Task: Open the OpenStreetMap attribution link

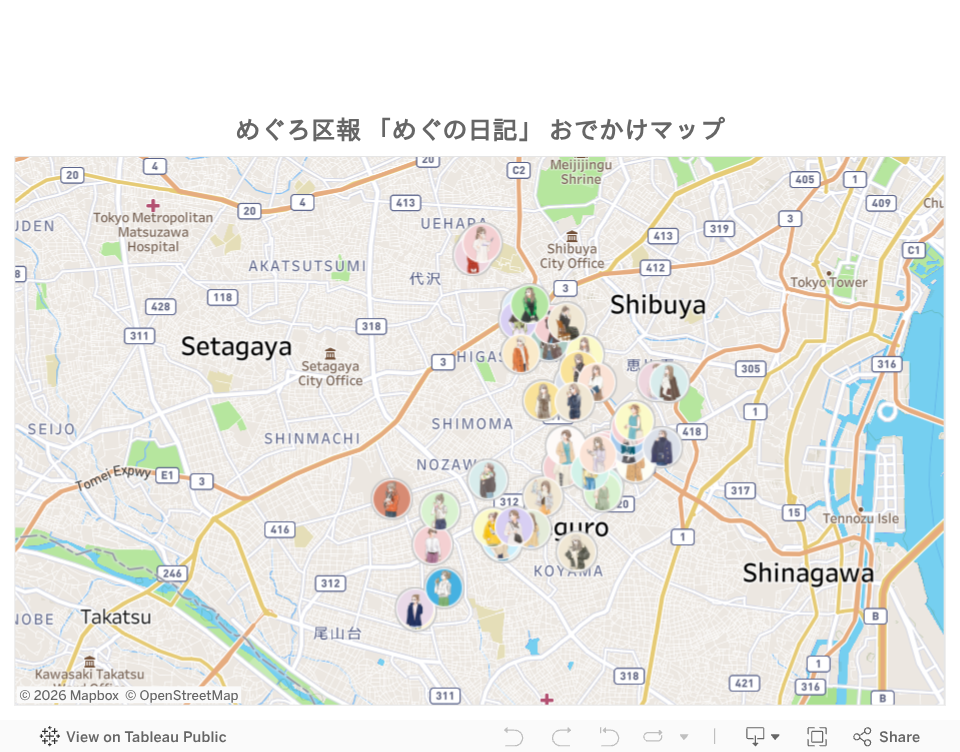Action: (188, 695)
